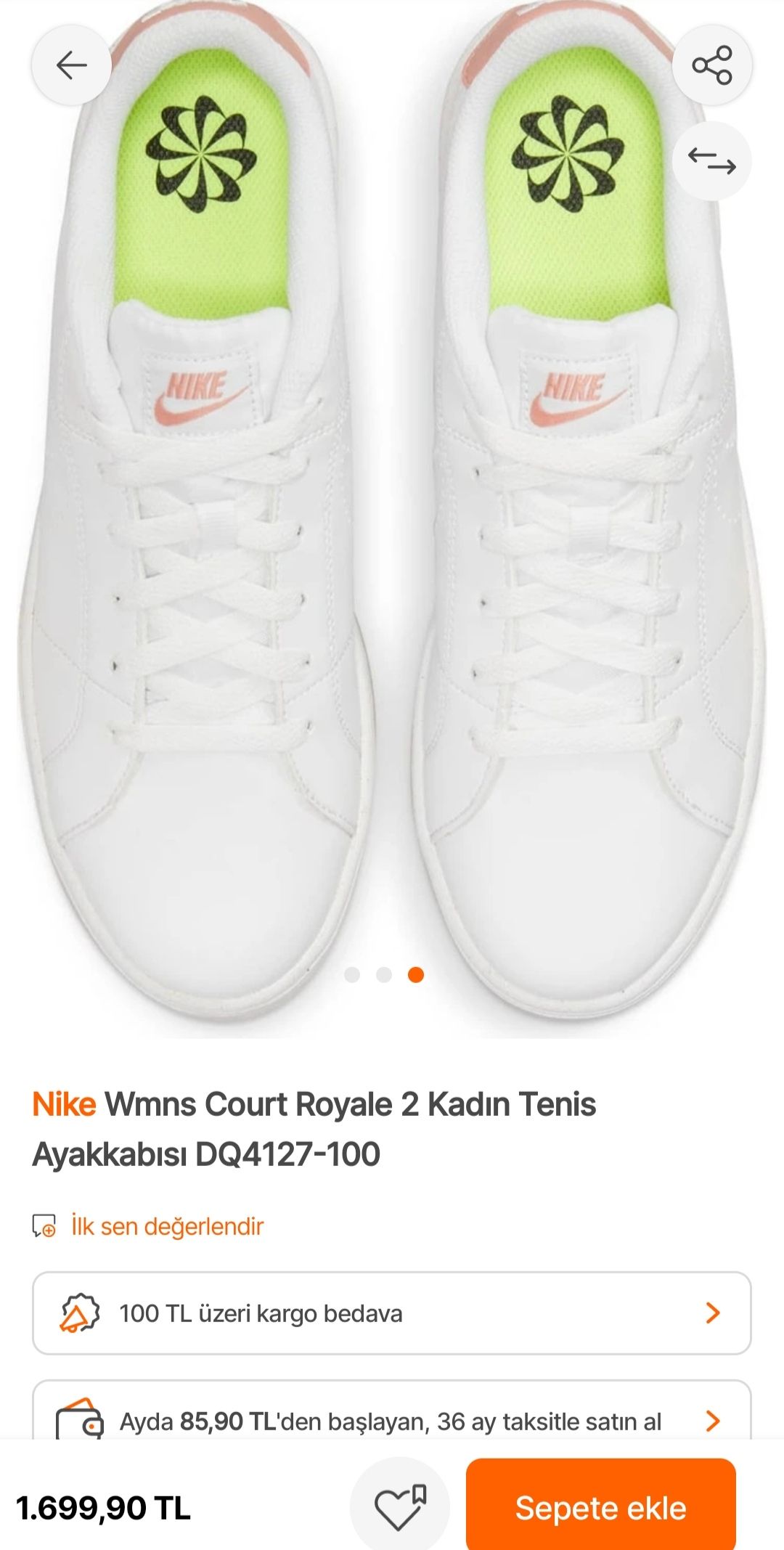Go back using the arrow icon
784x1550 pixels.
(71, 65)
